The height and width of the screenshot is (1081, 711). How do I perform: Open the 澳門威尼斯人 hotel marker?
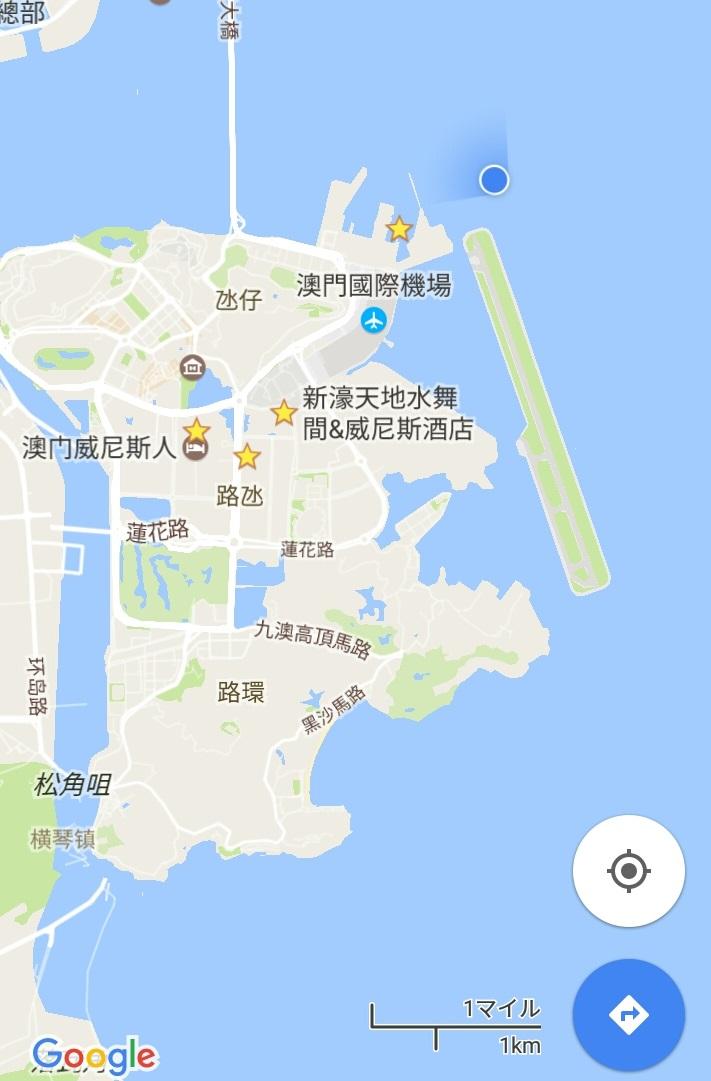[196, 449]
